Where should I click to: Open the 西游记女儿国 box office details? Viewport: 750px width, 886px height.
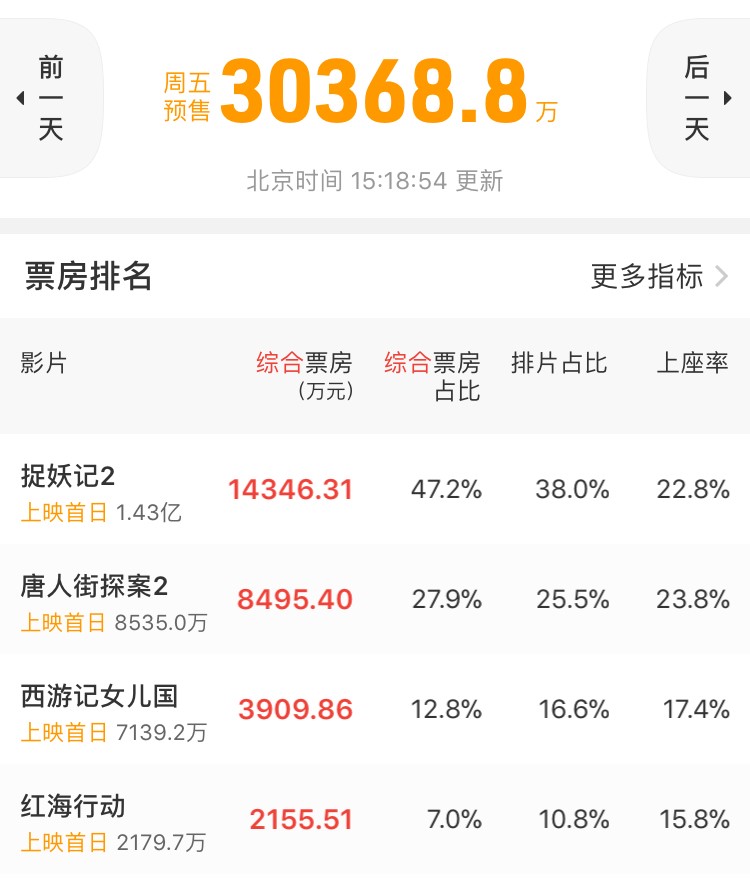[100, 696]
